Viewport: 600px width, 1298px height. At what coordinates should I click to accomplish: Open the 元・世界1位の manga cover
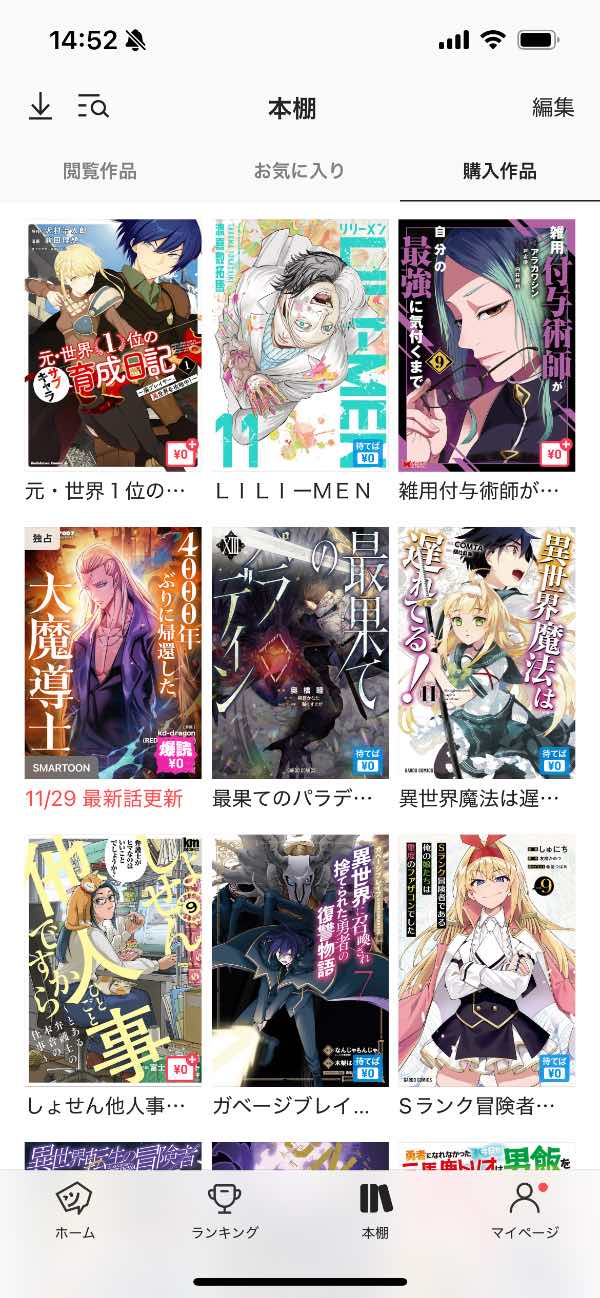pyautogui.click(x=113, y=345)
